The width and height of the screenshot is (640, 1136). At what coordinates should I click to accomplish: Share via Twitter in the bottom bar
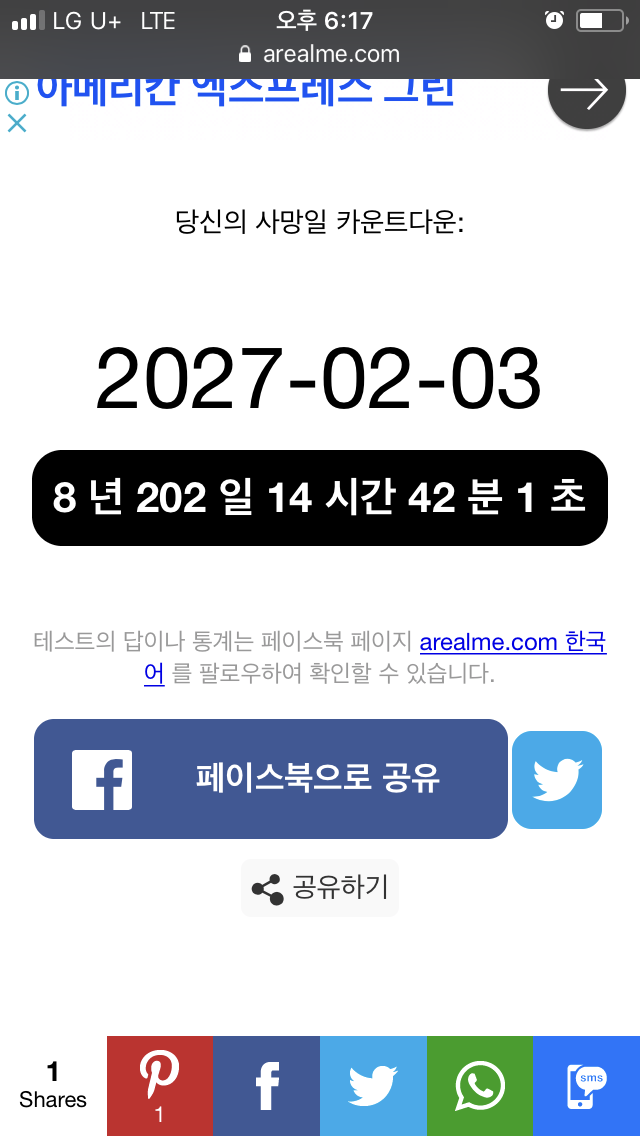click(x=373, y=1085)
